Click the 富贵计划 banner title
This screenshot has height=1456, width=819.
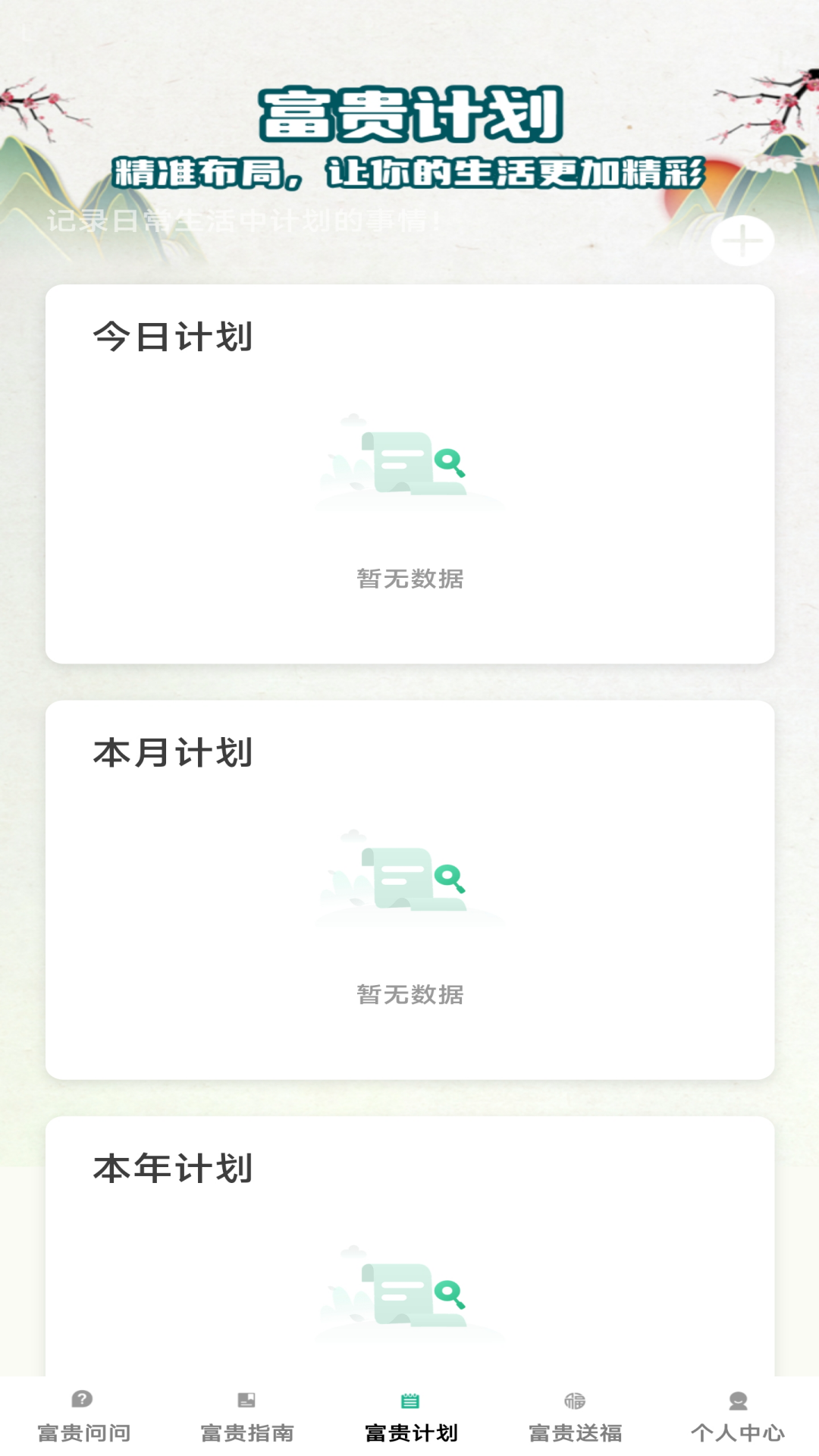coord(409,115)
